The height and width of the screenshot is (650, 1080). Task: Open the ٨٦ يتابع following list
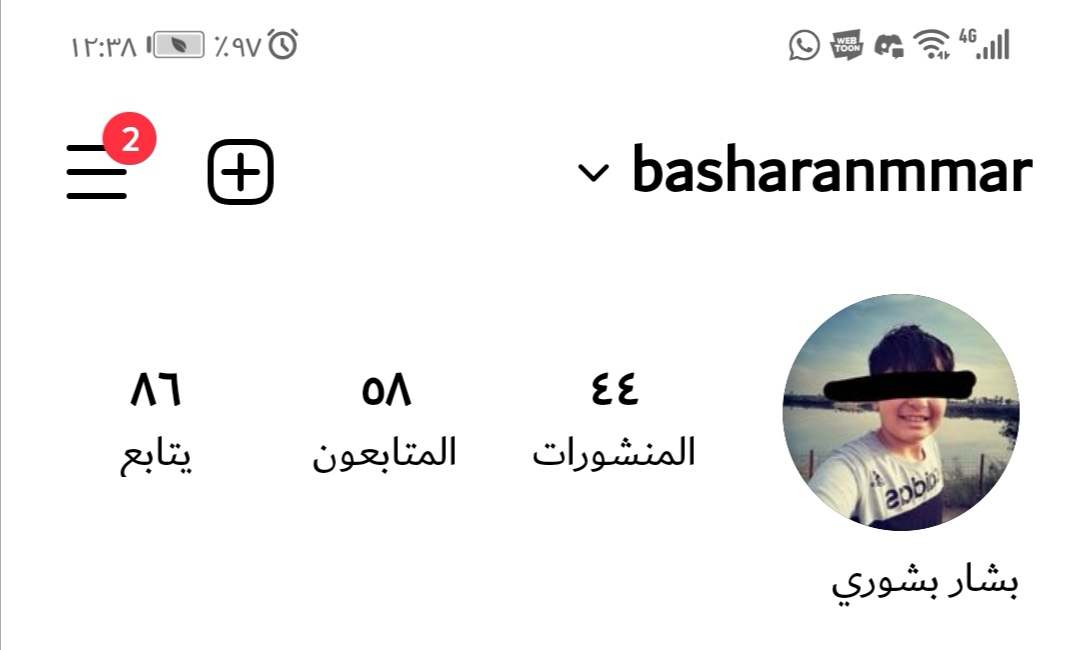click(155, 420)
